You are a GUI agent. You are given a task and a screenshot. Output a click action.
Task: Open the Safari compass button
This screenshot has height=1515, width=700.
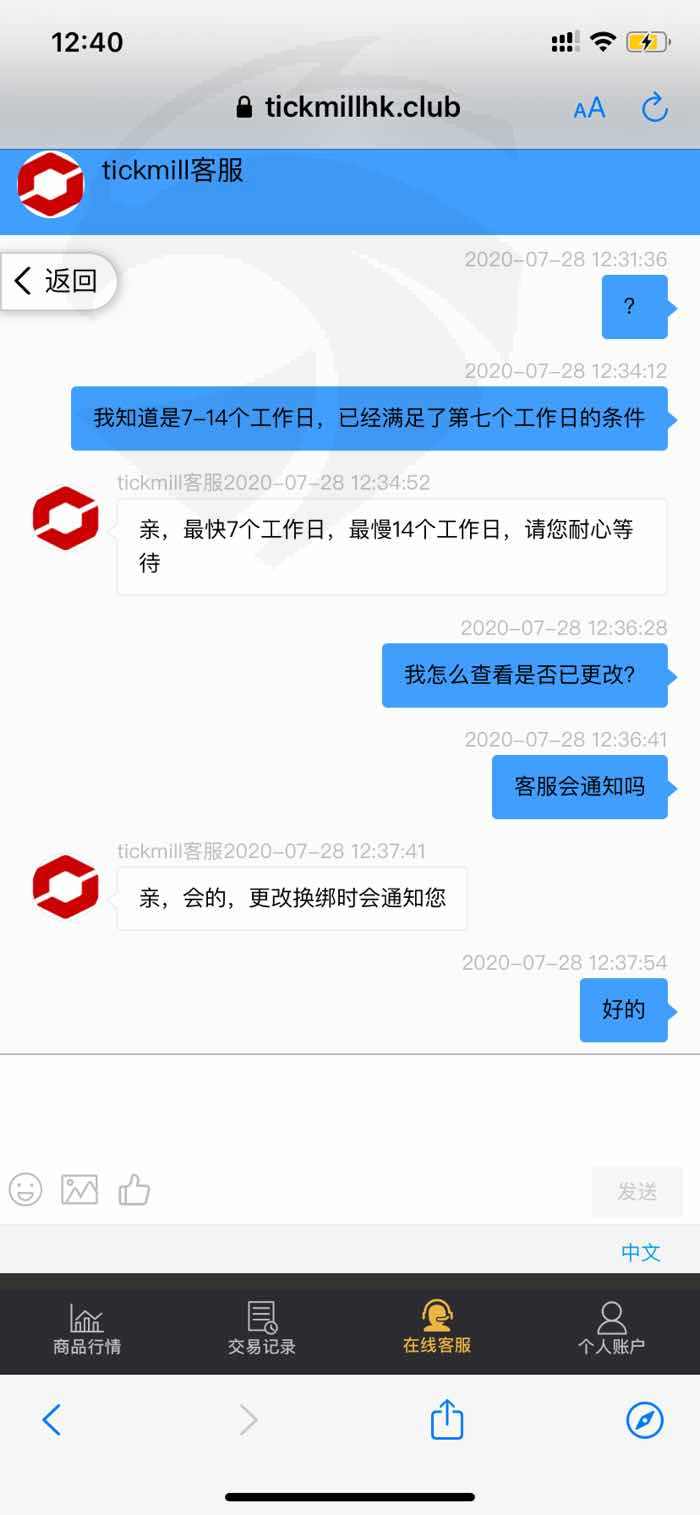[645, 1420]
